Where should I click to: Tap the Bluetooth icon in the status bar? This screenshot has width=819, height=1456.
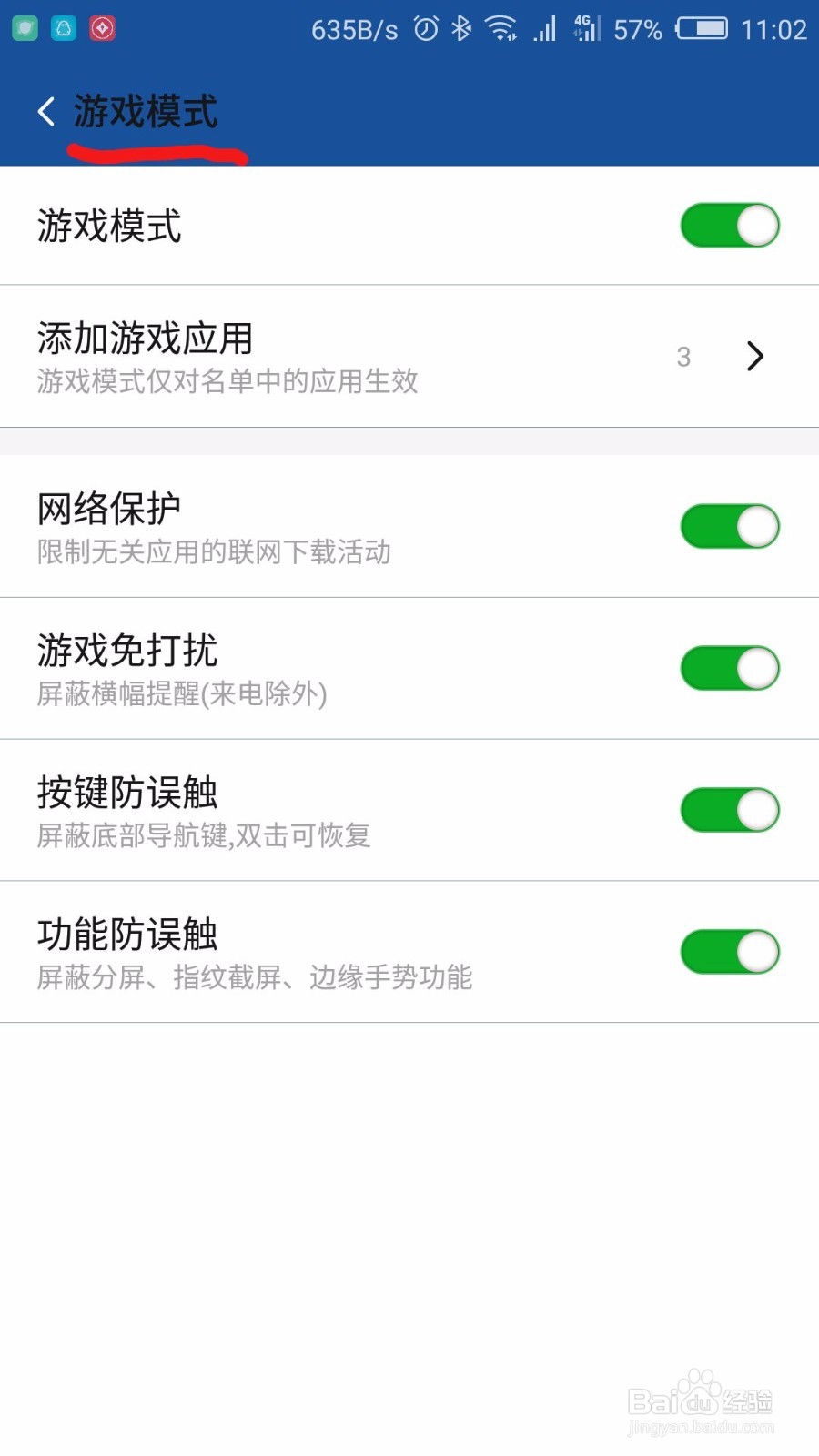(461, 29)
